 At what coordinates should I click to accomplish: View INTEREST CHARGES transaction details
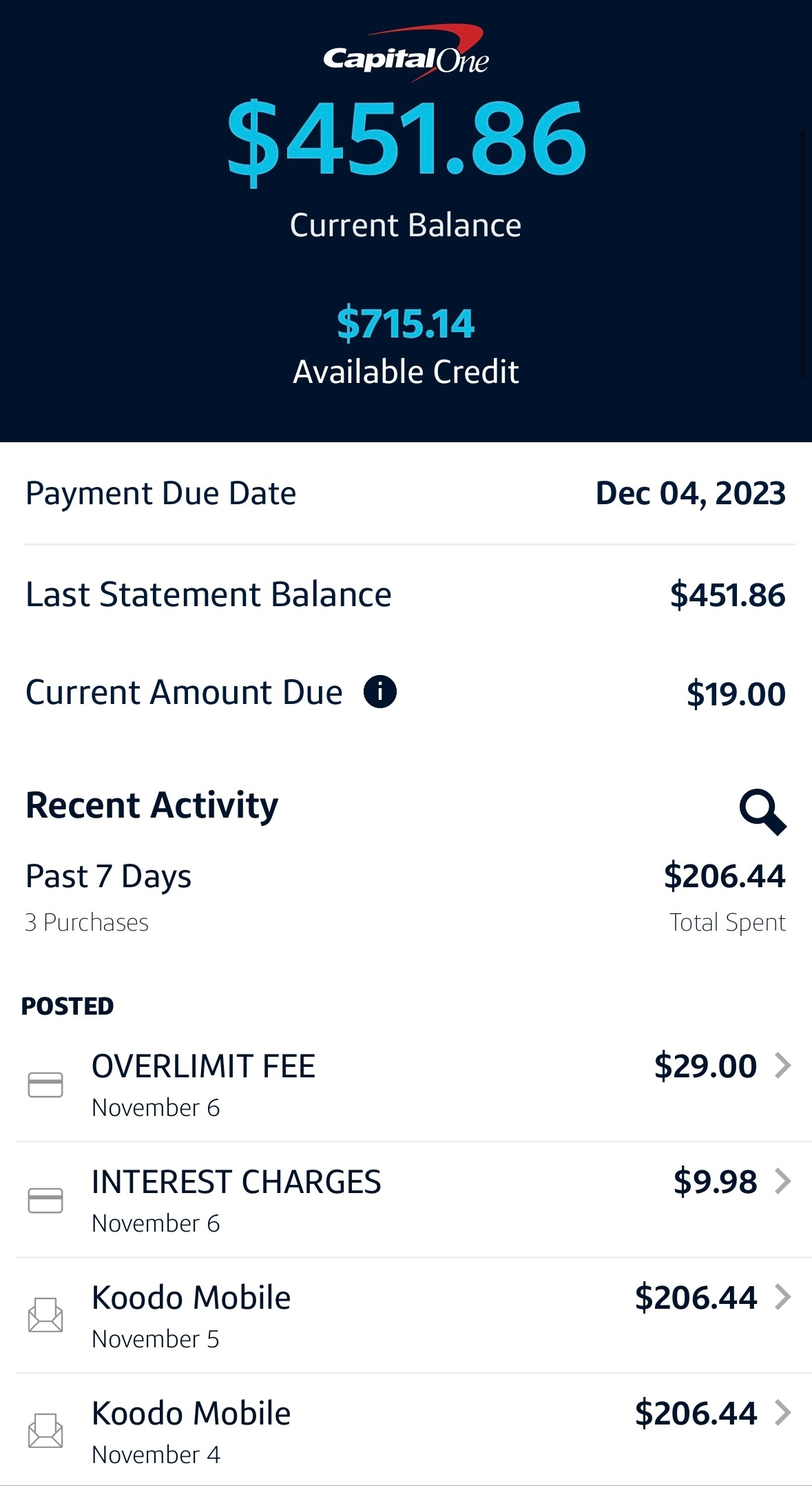click(x=406, y=1201)
